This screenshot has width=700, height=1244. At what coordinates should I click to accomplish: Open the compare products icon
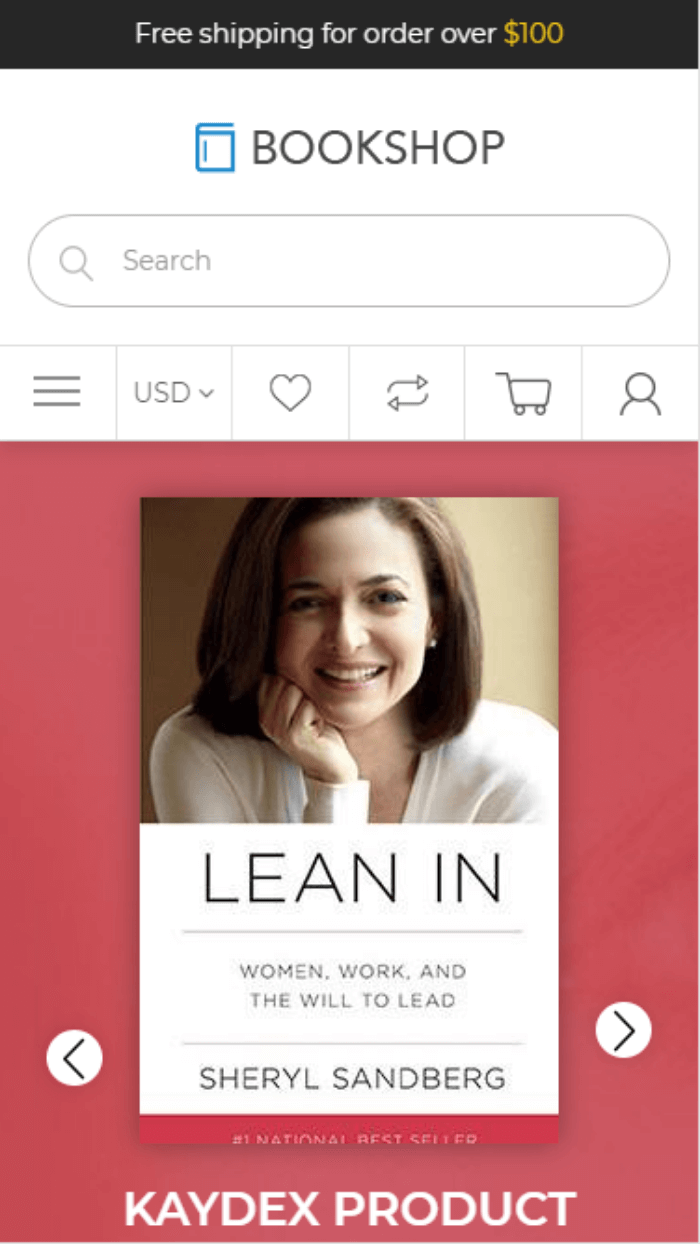pyautogui.click(x=407, y=393)
